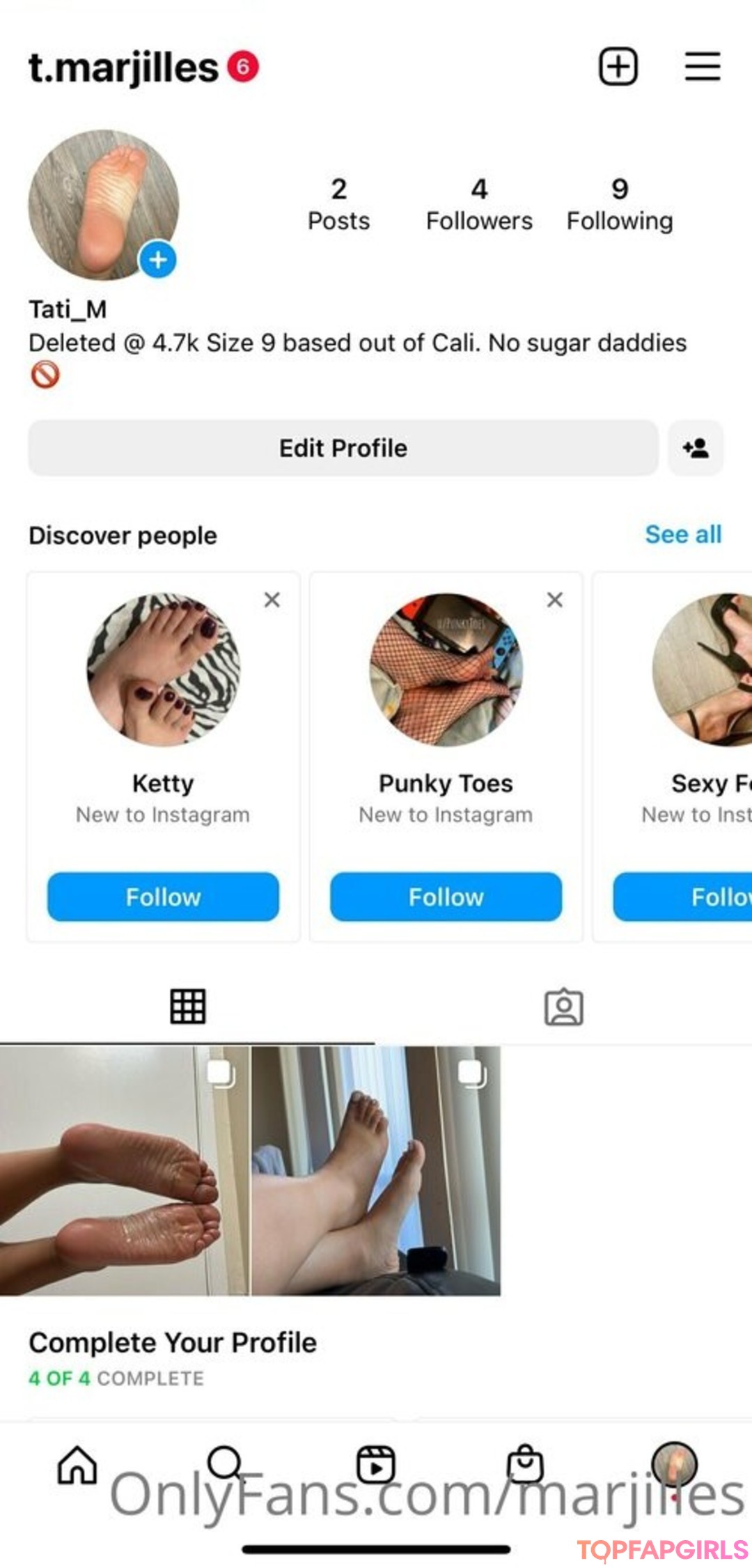Follow Punky Toes
This screenshot has height=1568, width=752.
(x=446, y=896)
